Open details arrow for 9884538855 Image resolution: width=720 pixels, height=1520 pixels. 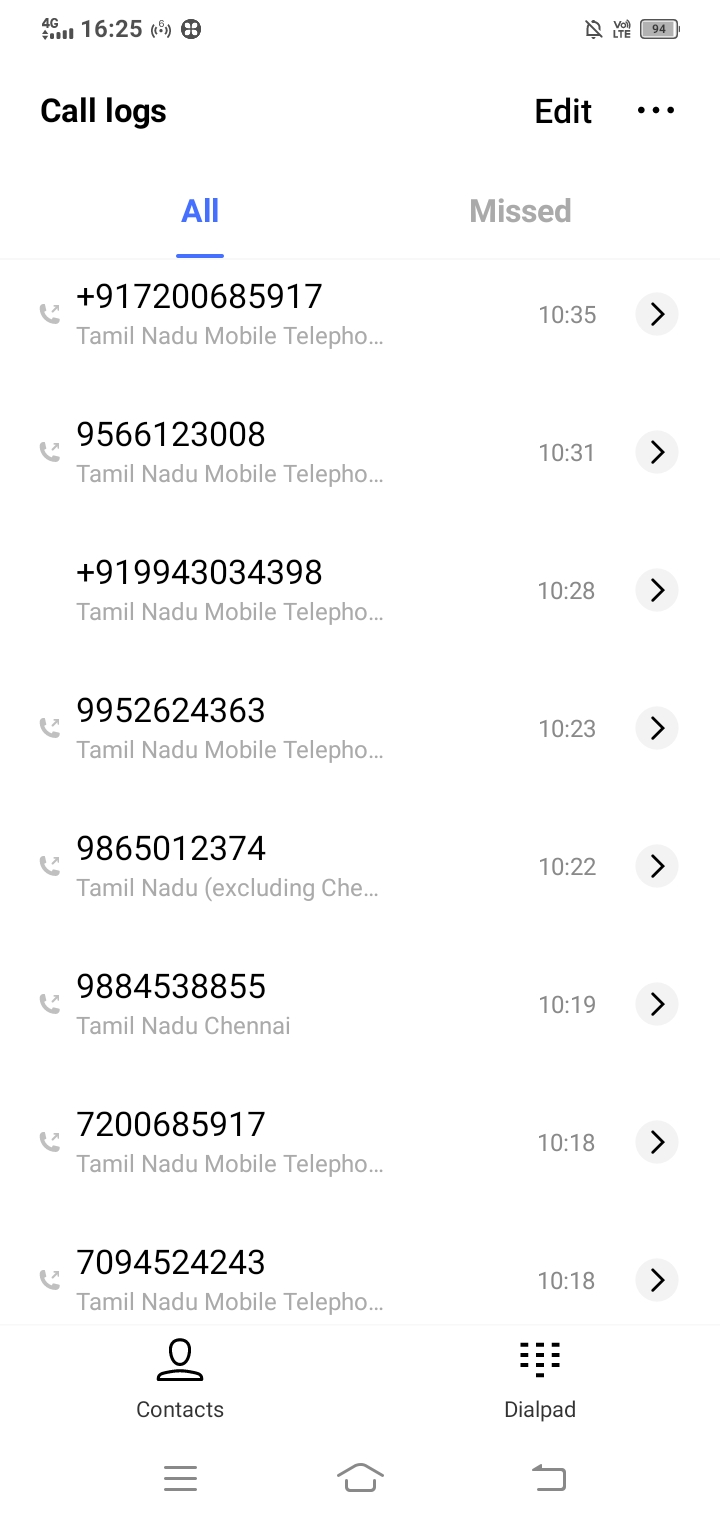657,1004
